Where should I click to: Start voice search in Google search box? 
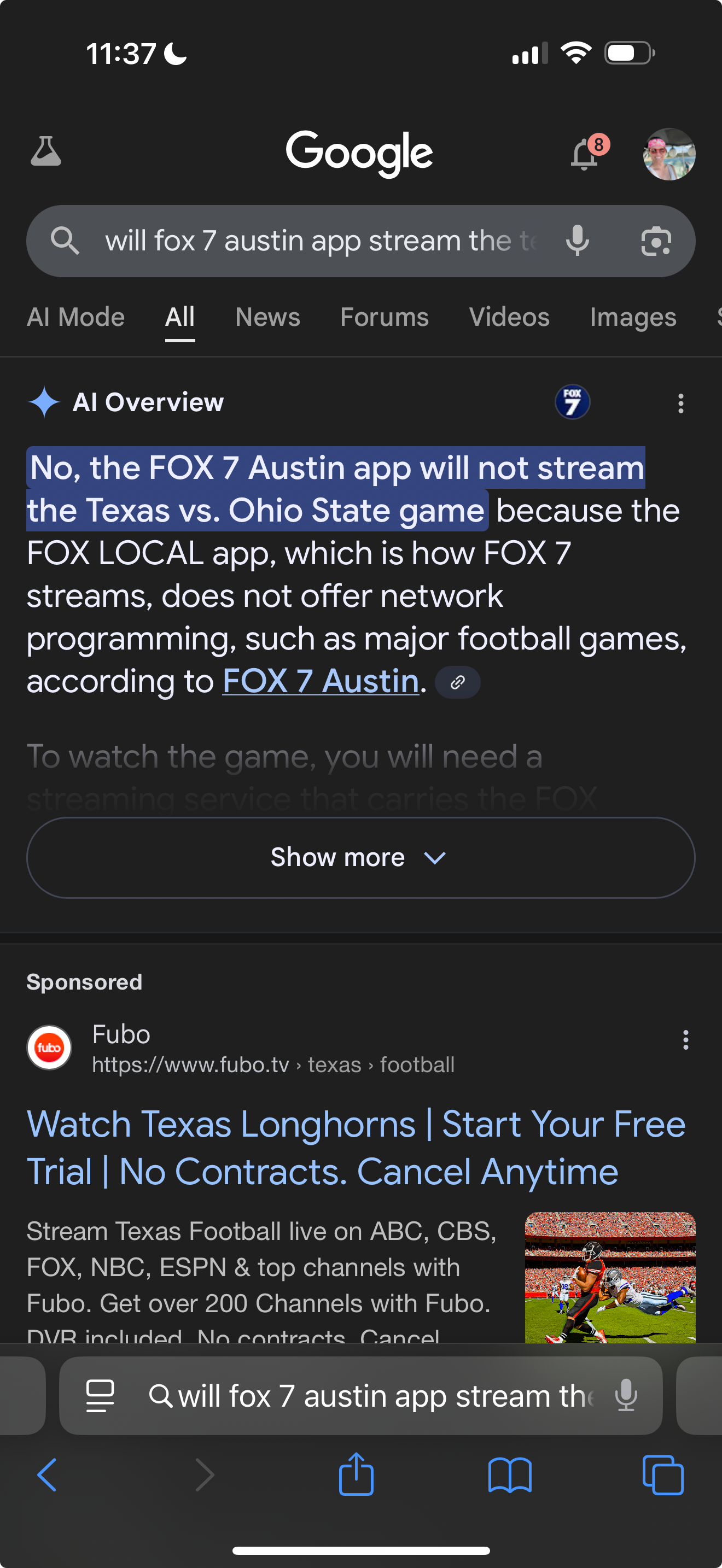(x=577, y=241)
